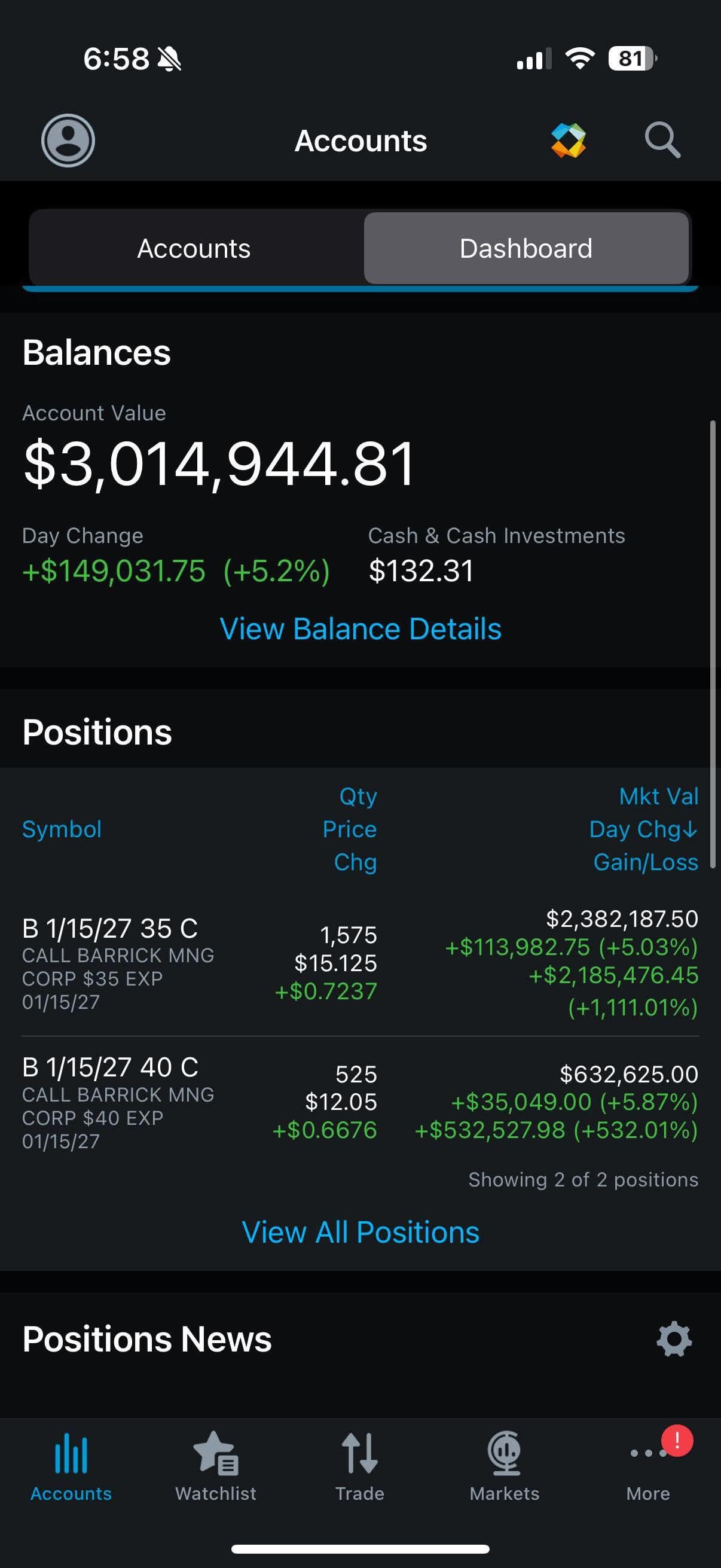Image resolution: width=721 pixels, height=1568 pixels.
Task: Tap the Accounts bottom tab
Action: click(x=71, y=1466)
